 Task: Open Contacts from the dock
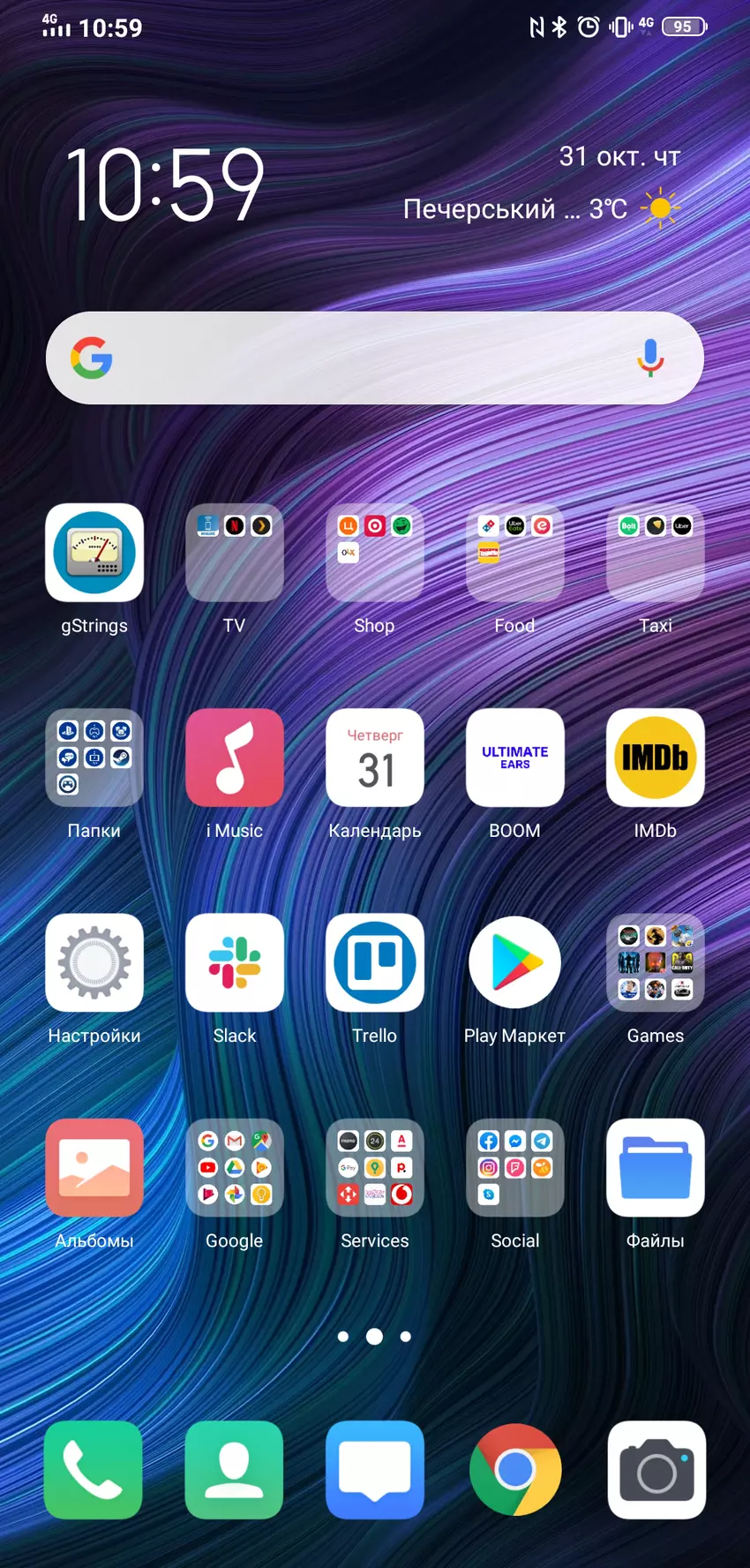click(x=233, y=1472)
